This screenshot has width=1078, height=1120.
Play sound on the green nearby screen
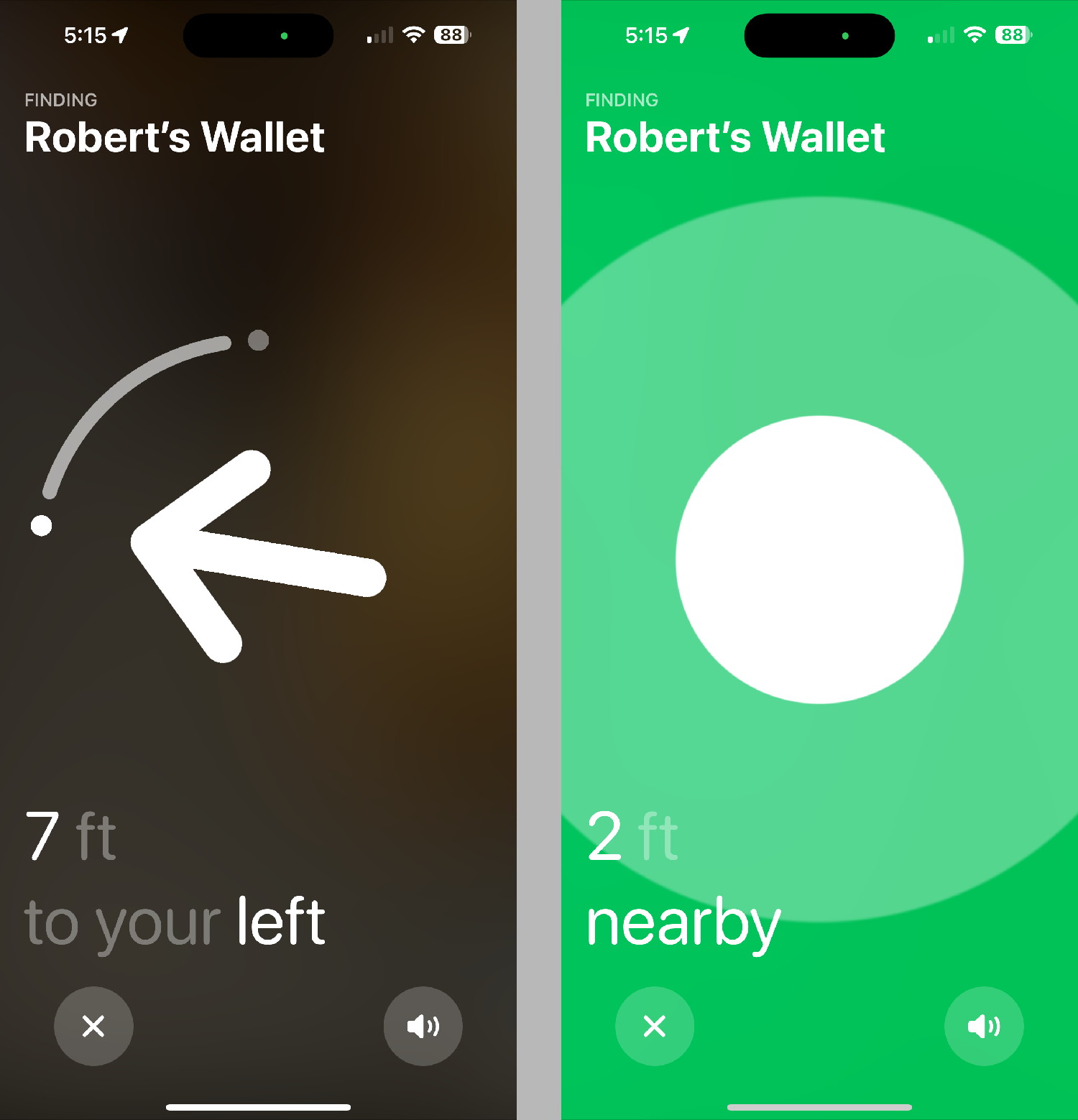coord(983,1026)
